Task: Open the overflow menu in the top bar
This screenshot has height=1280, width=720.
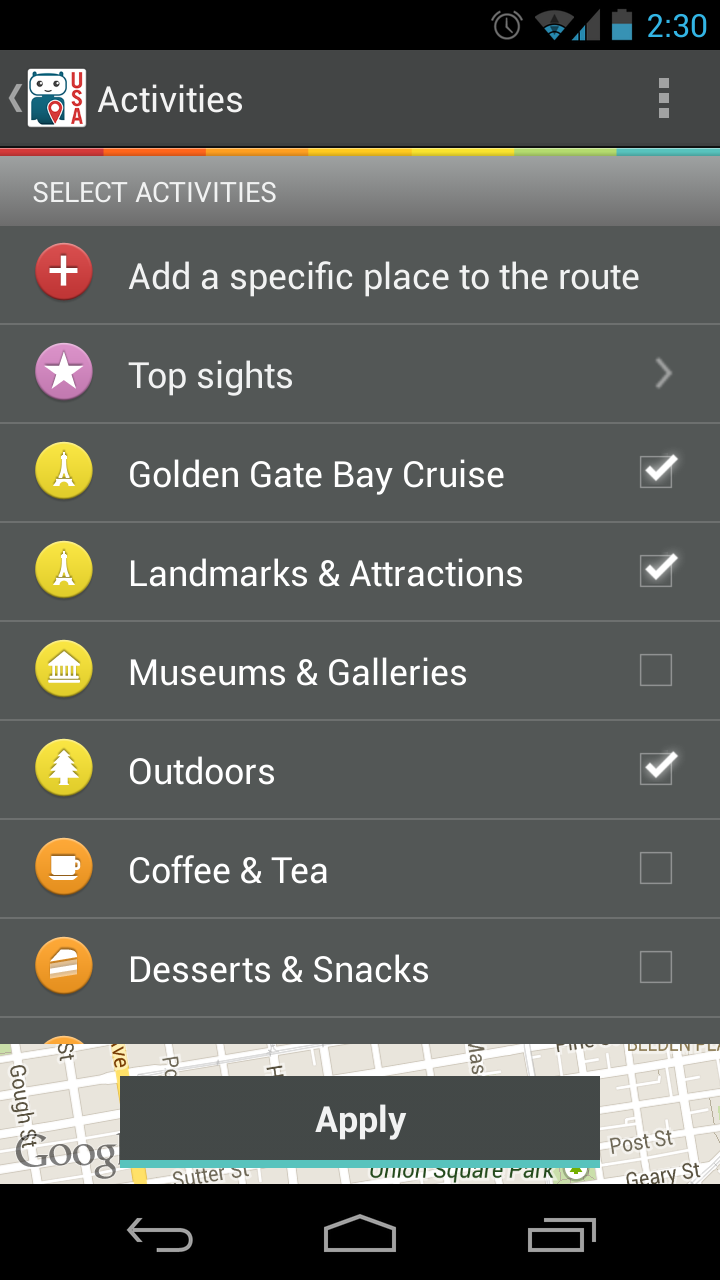Action: tap(664, 98)
